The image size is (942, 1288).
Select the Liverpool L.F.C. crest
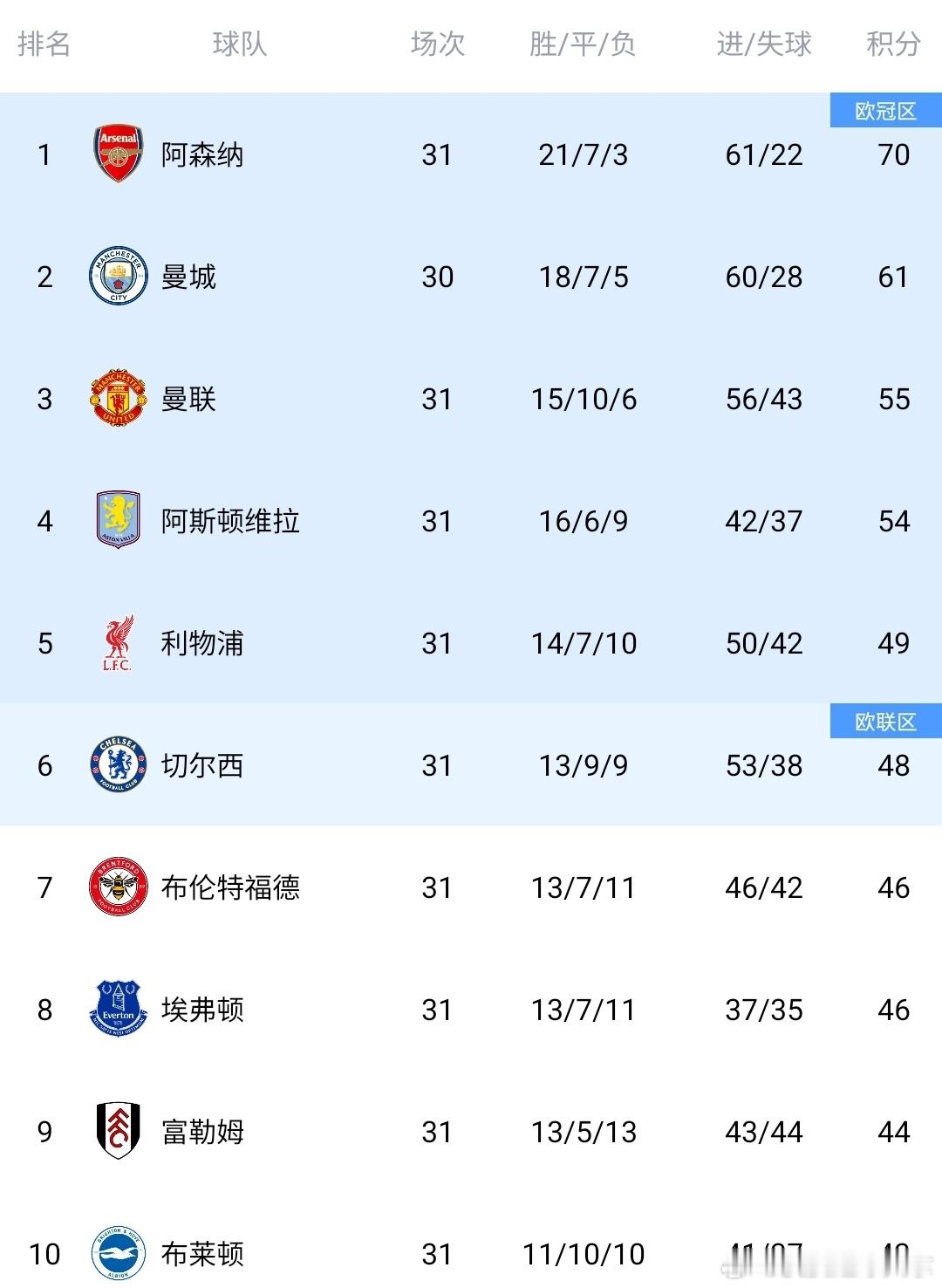pos(116,643)
